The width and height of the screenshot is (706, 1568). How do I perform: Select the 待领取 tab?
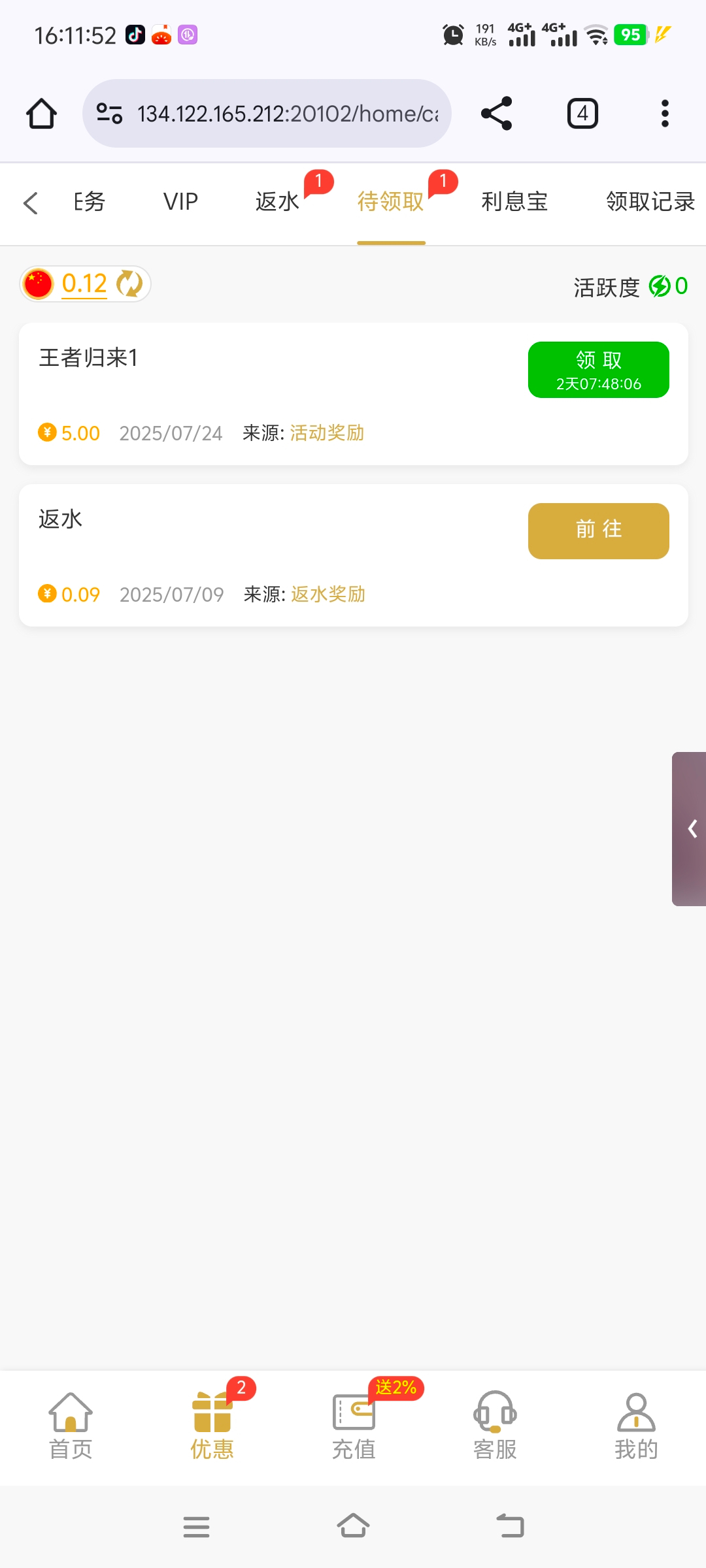coord(391,202)
